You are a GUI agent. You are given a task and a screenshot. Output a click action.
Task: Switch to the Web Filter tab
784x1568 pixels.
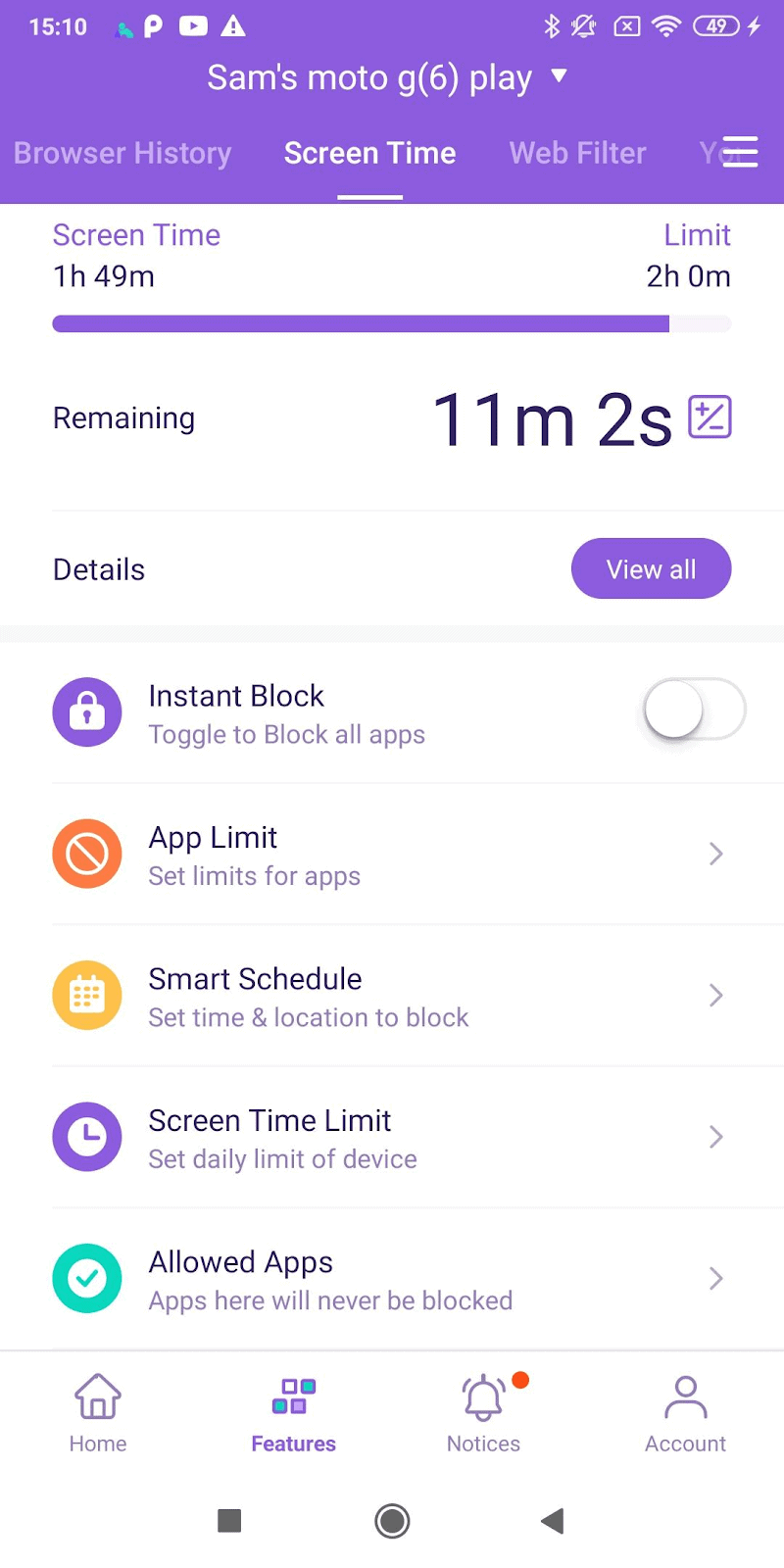tap(578, 153)
